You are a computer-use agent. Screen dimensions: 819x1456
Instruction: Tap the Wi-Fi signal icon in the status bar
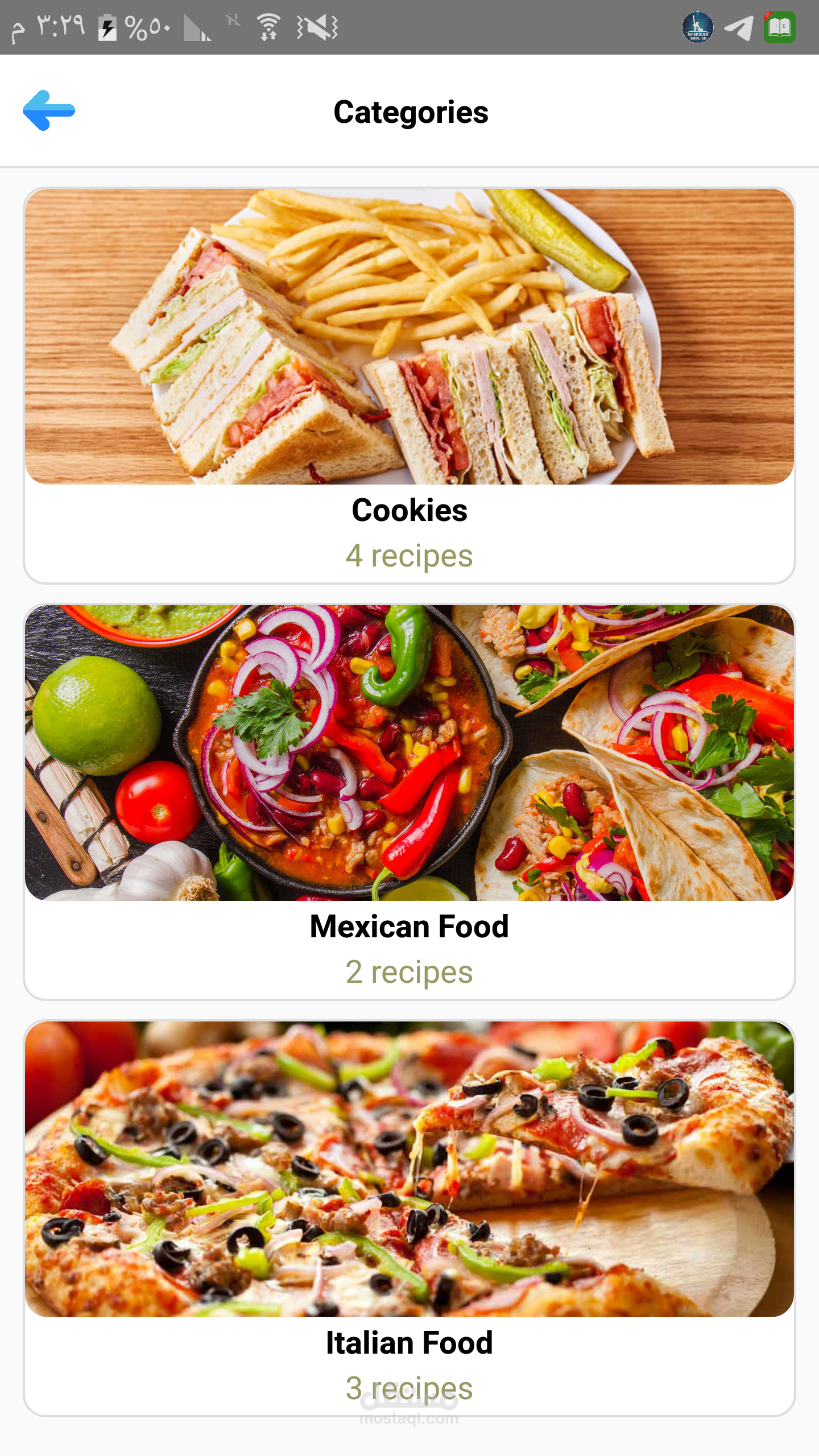267,26
